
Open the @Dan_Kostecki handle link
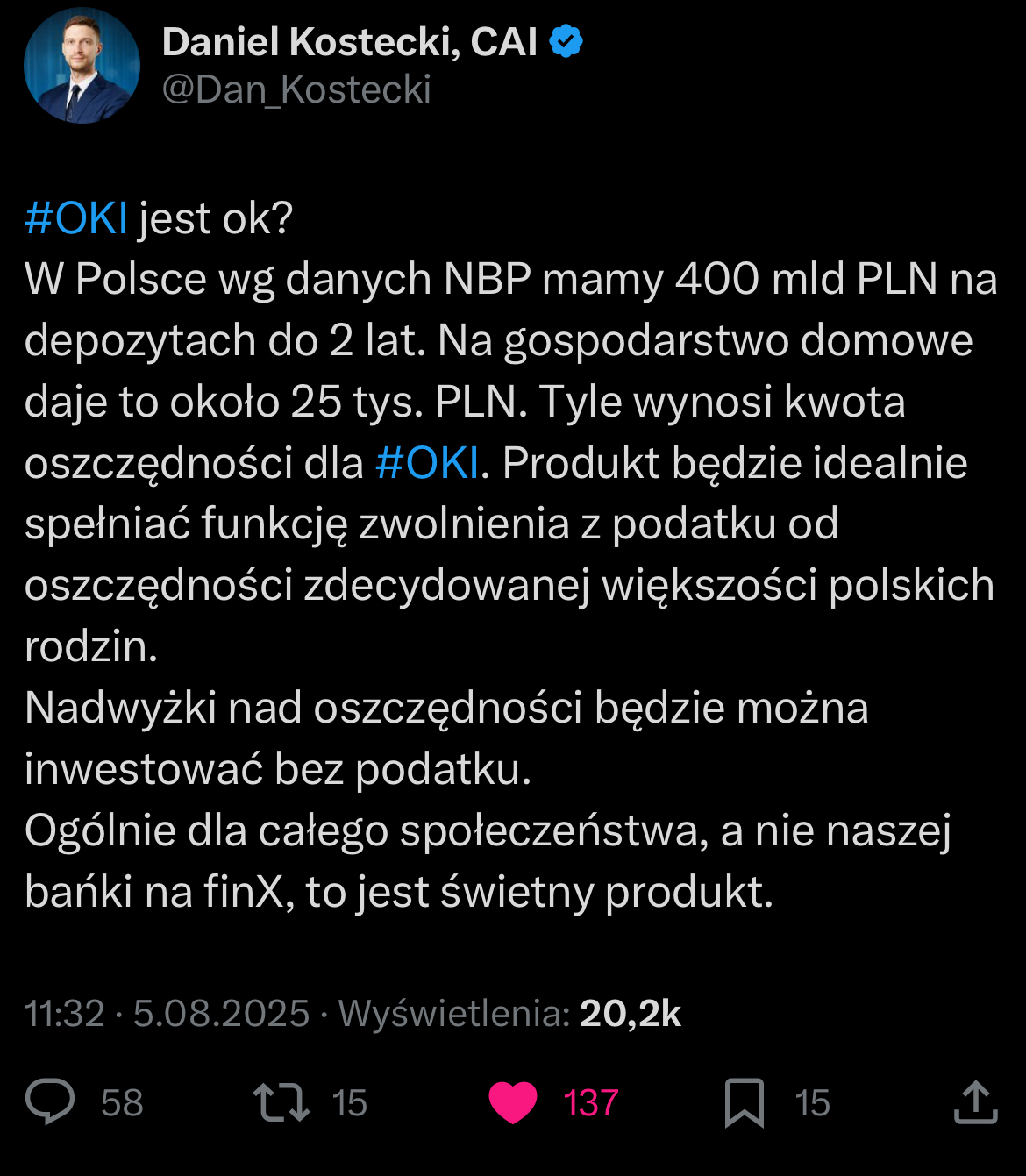[296, 89]
